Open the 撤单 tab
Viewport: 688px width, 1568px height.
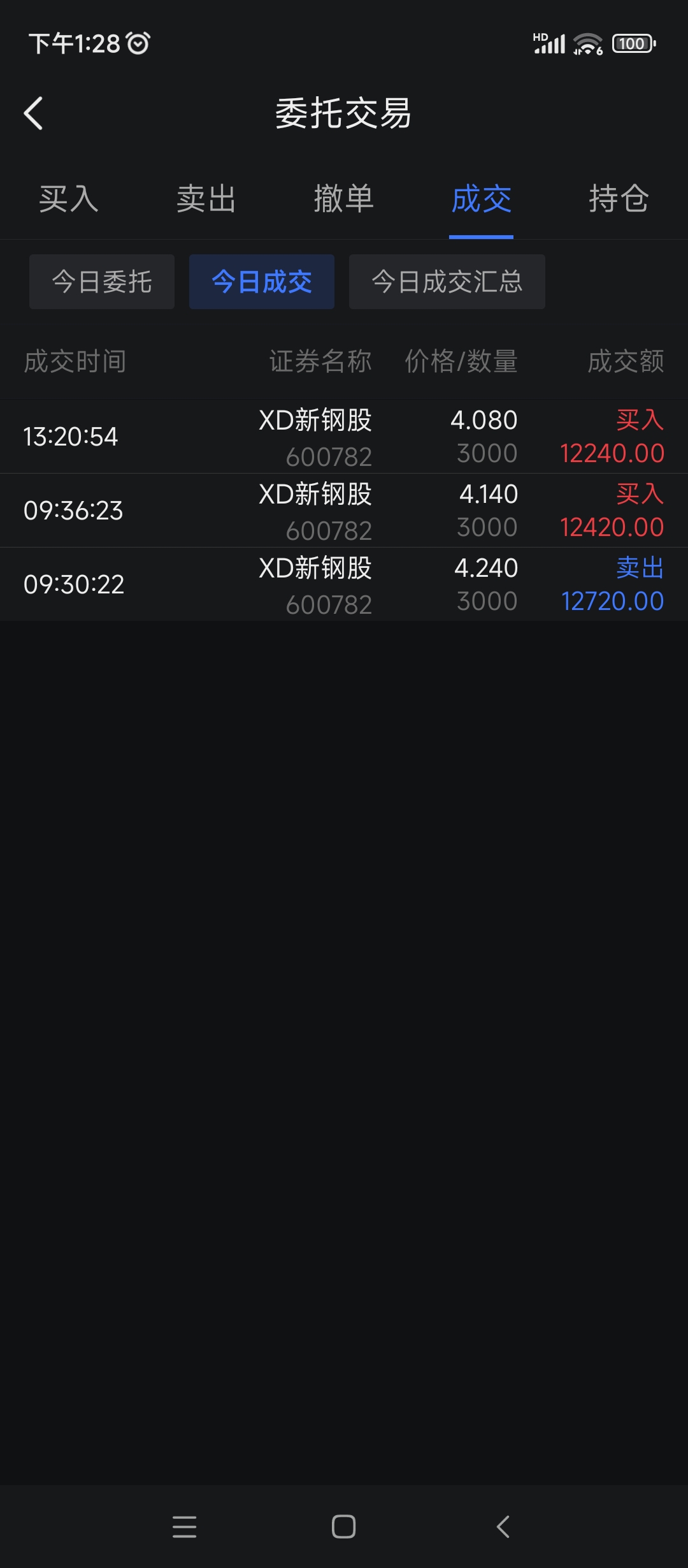click(x=344, y=199)
